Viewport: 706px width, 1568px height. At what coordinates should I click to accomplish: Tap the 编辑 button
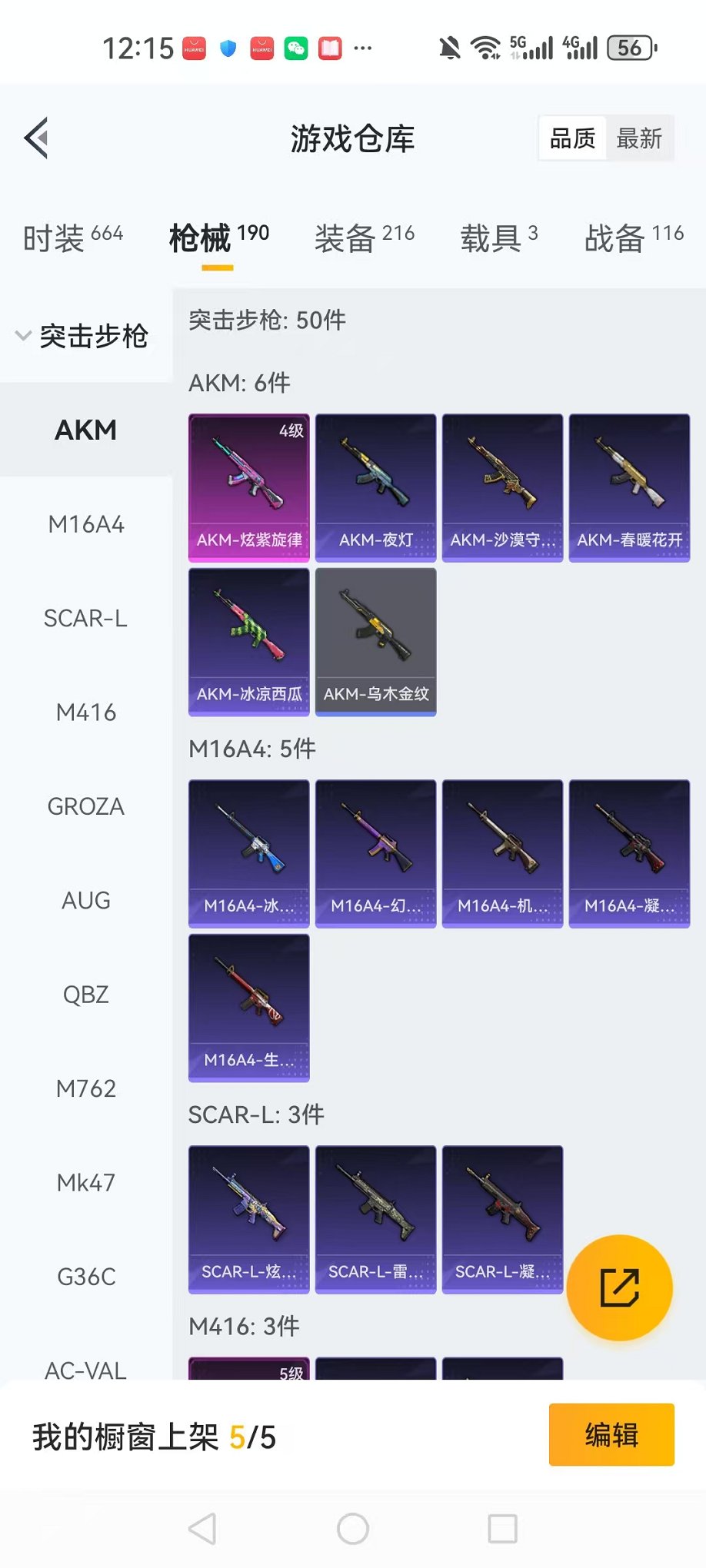point(611,1434)
